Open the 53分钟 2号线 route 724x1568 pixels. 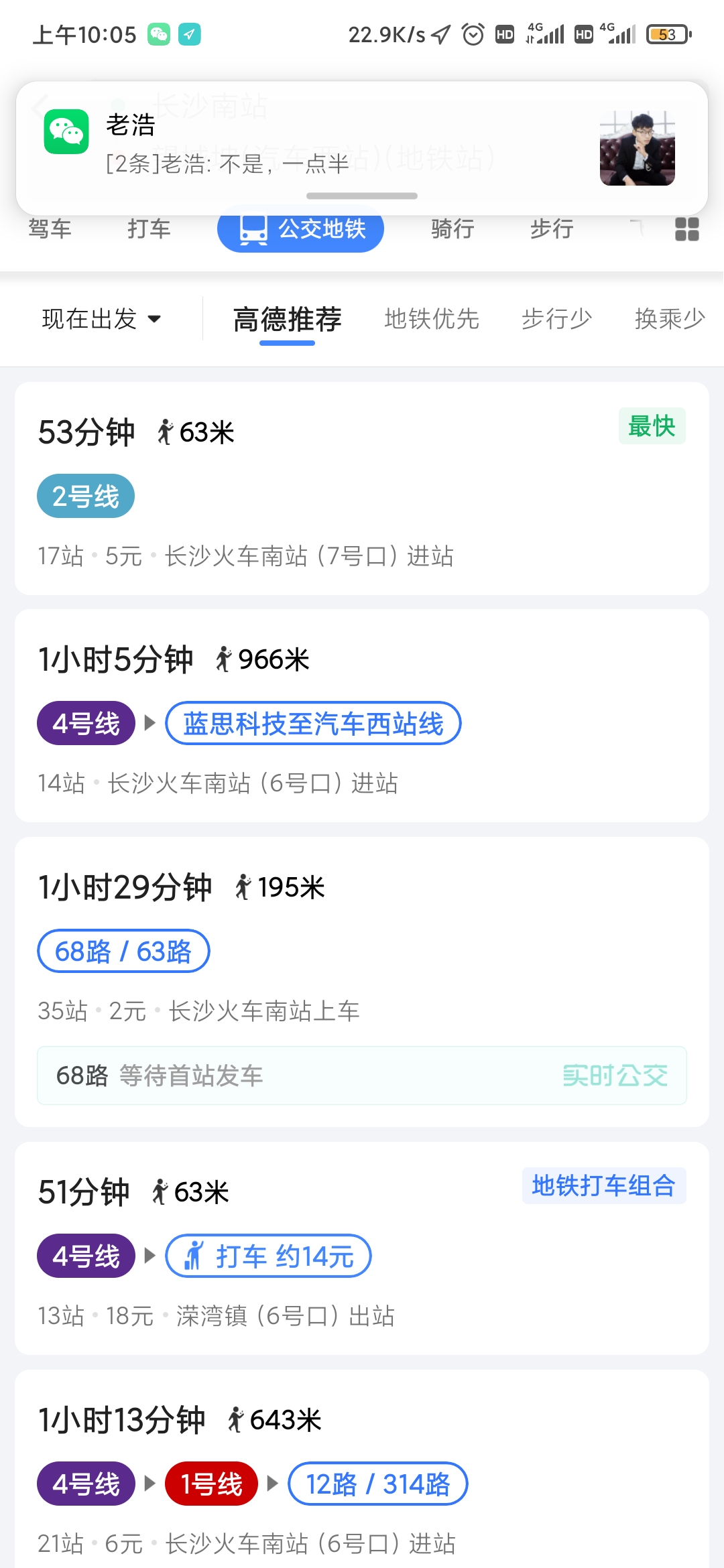[x=362, y=488]
